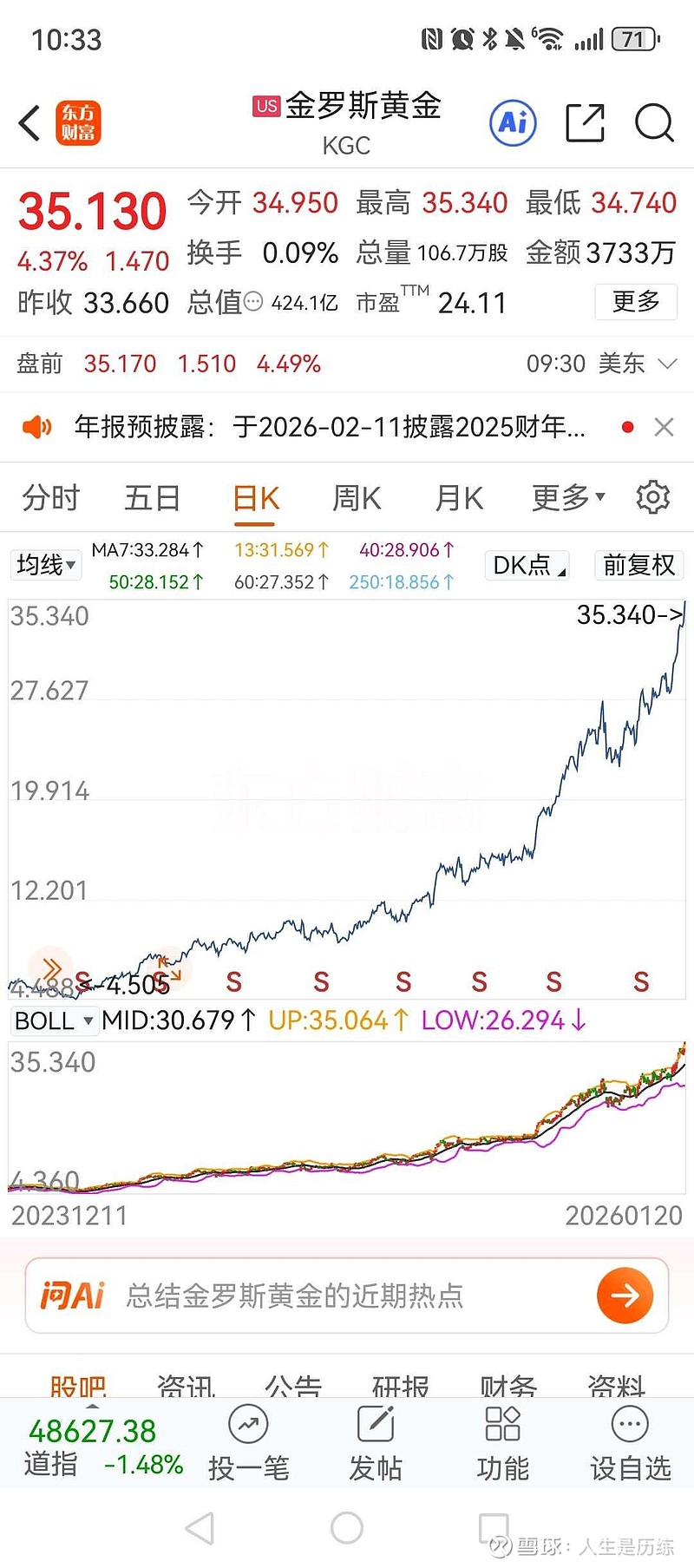
Task: Switch to the 分时 chart tab
Action: 49,497
